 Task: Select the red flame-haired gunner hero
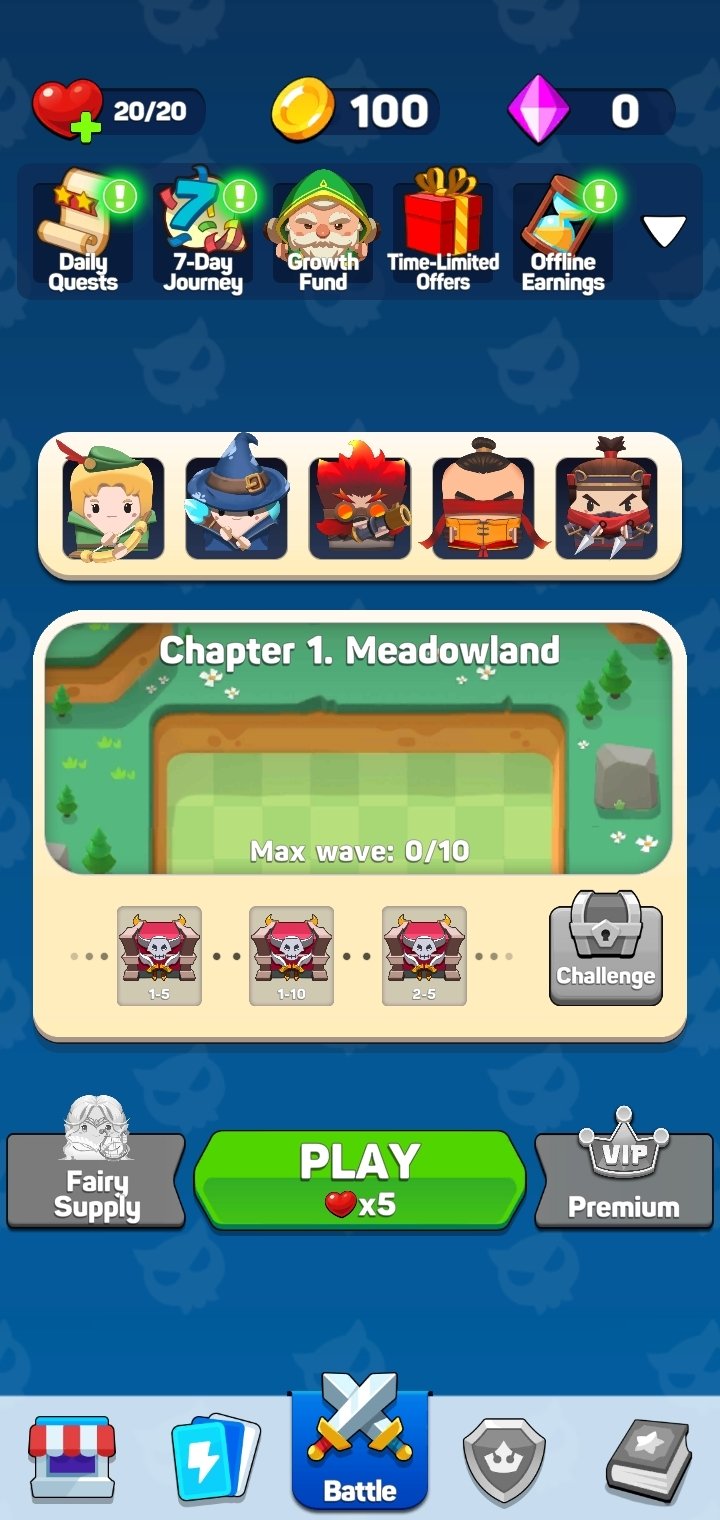360,506
